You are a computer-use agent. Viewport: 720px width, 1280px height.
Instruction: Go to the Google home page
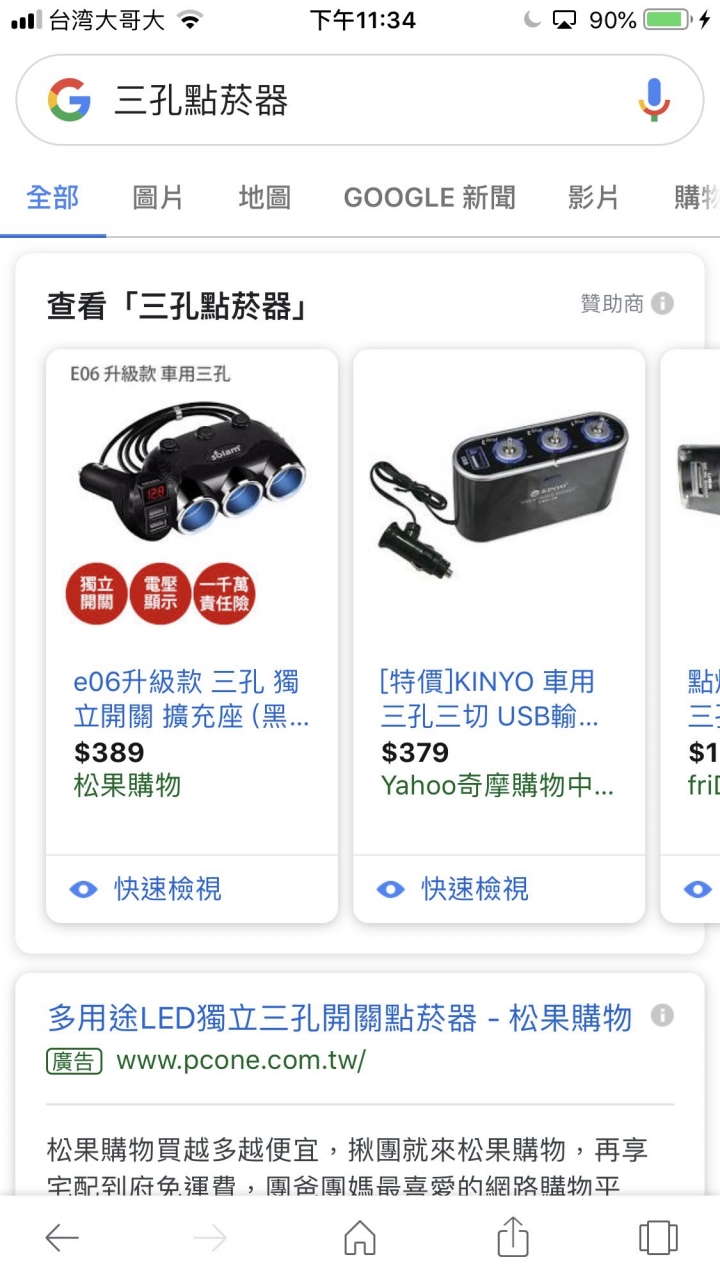(x=360, y=1238)
